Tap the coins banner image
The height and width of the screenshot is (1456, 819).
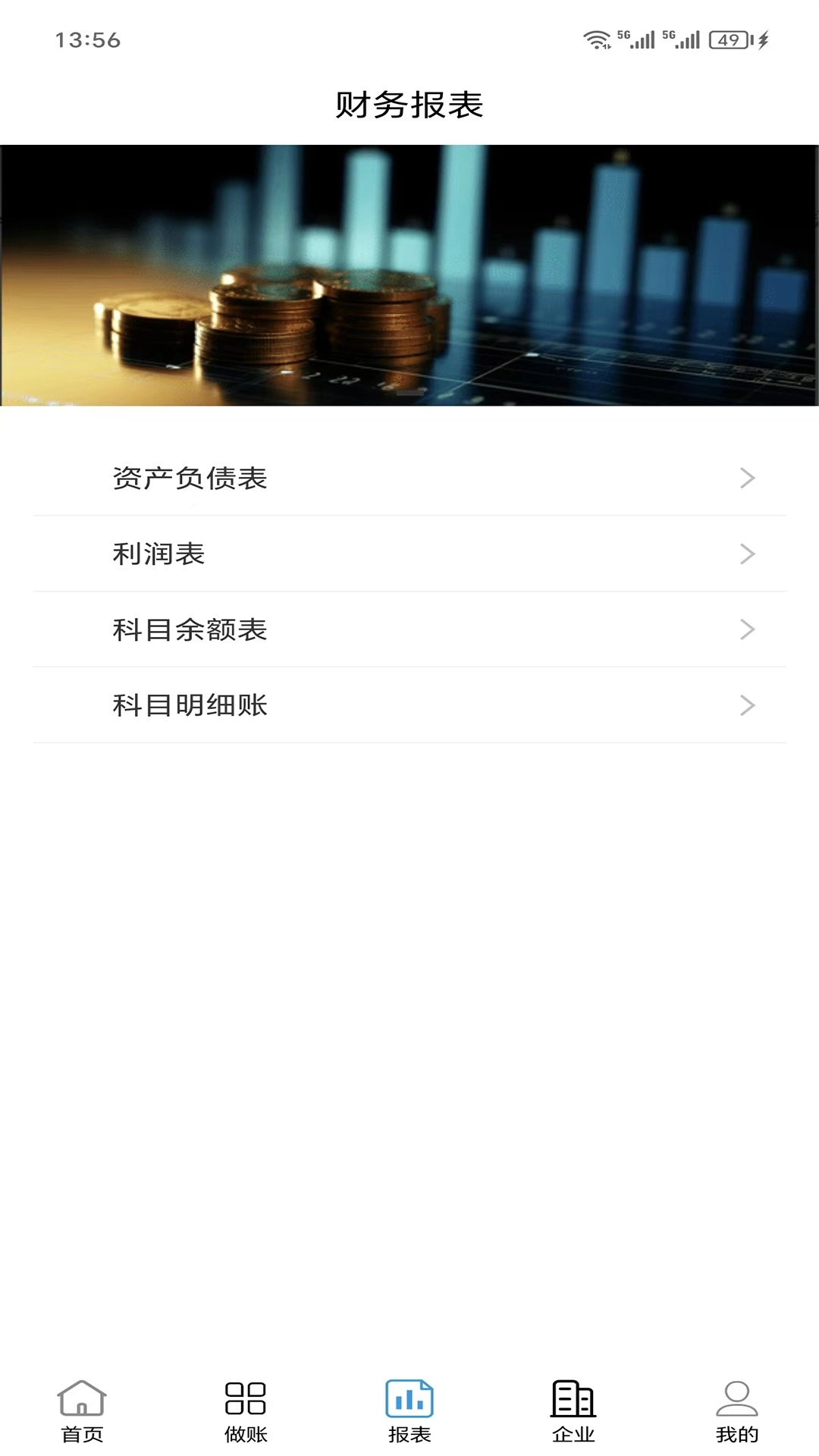tap(409, 273)
